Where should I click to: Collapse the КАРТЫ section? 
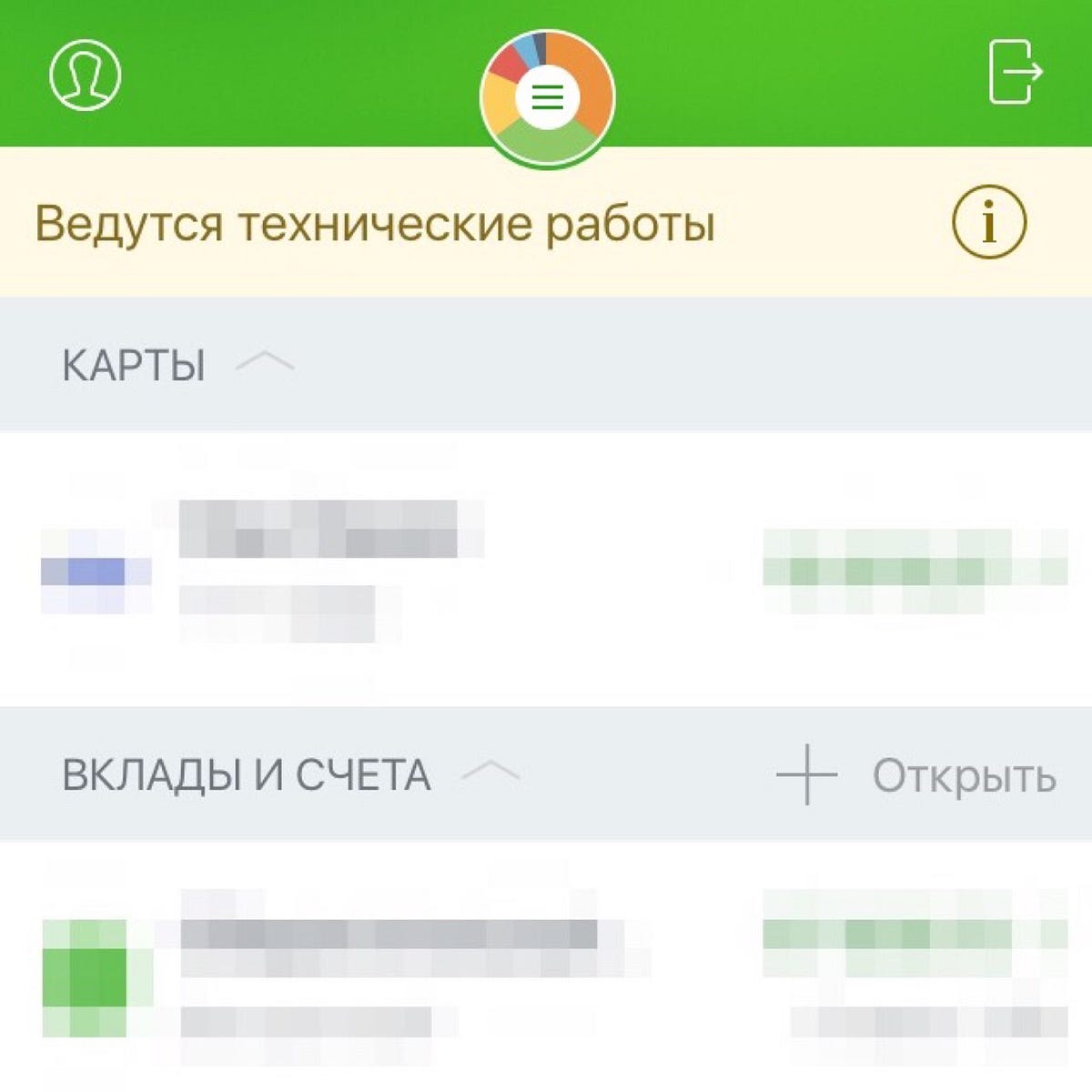[264, 364]
